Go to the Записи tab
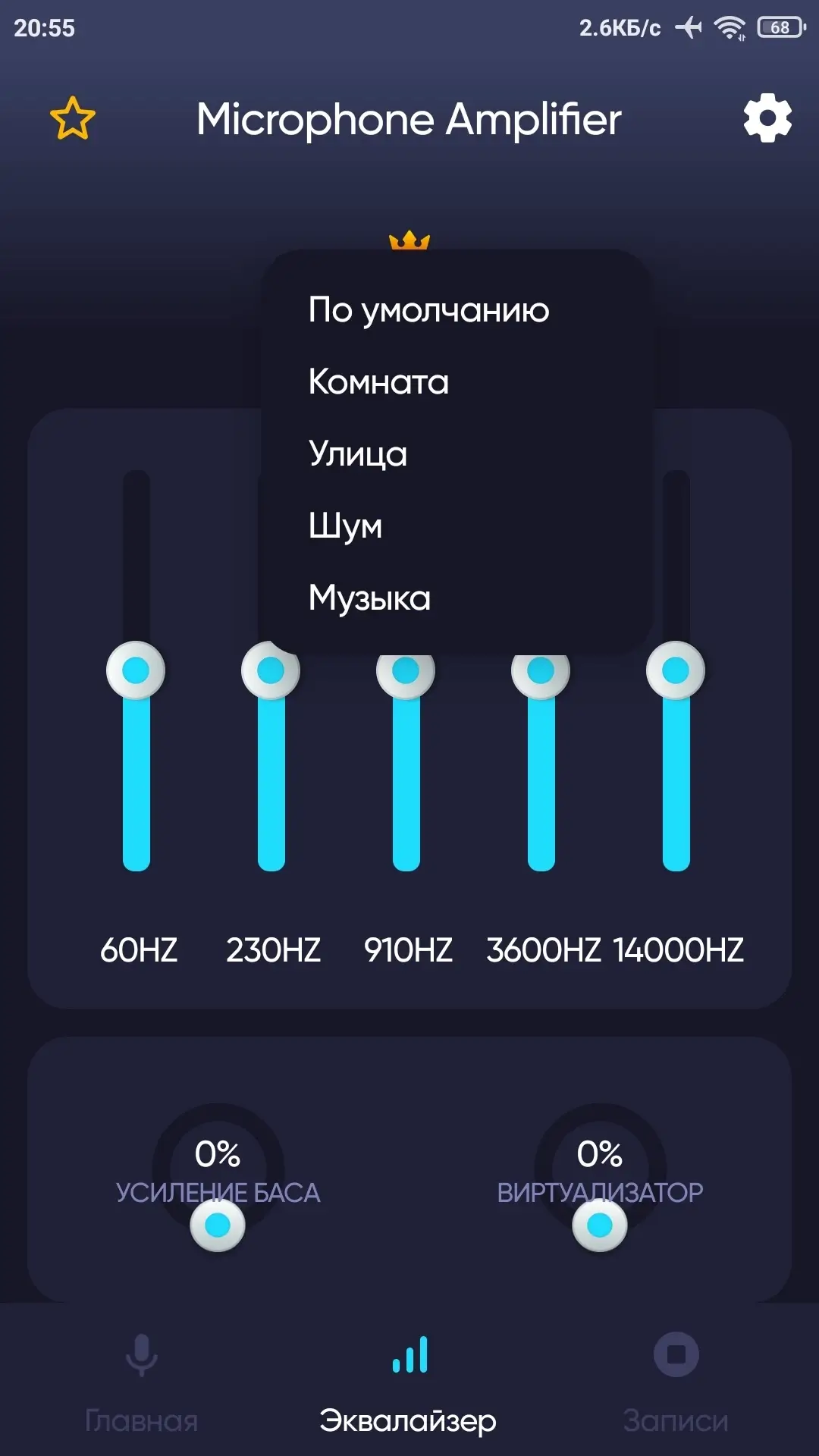Image resolution: width=819 pixels, height=1456 pixels. (676, 1384)
